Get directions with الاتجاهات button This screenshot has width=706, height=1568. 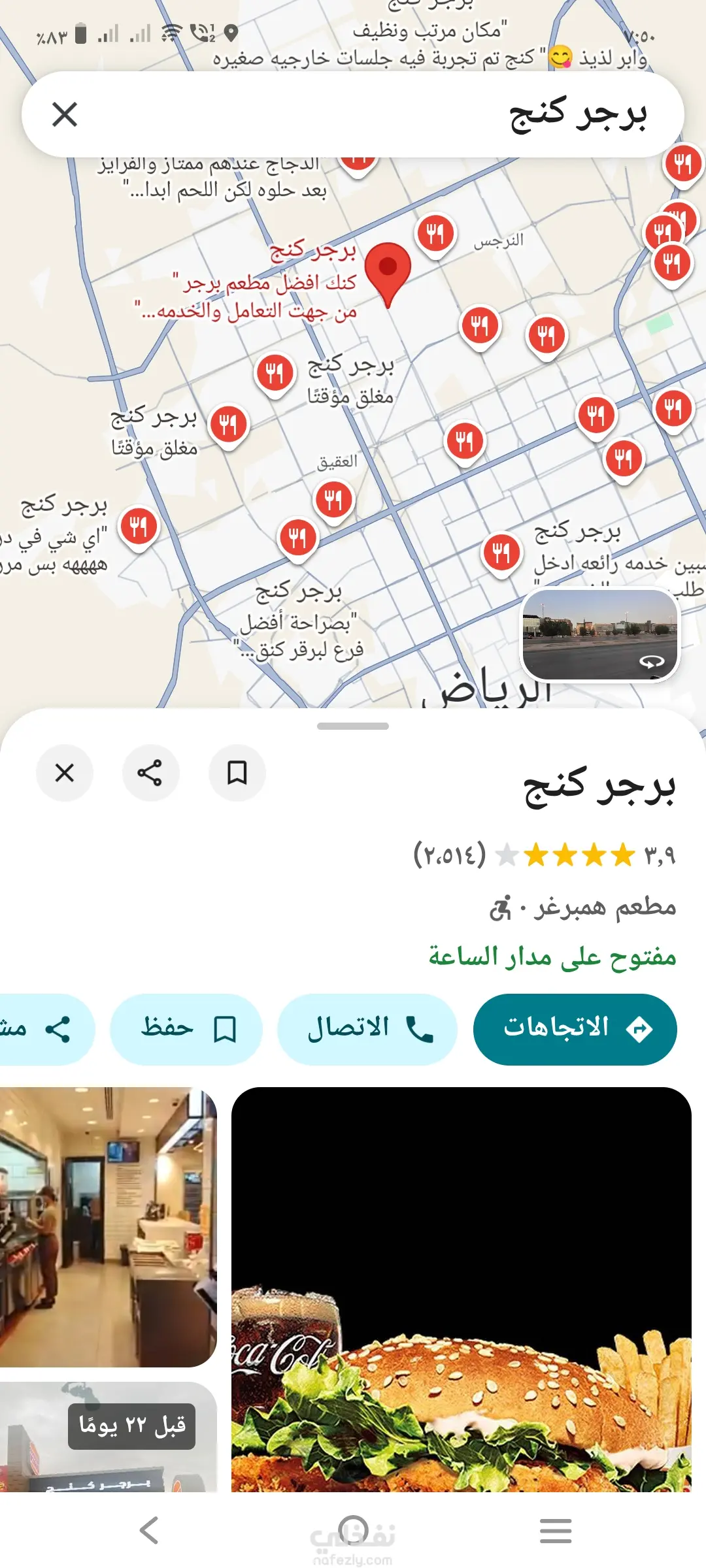[x=575, y=1029]
